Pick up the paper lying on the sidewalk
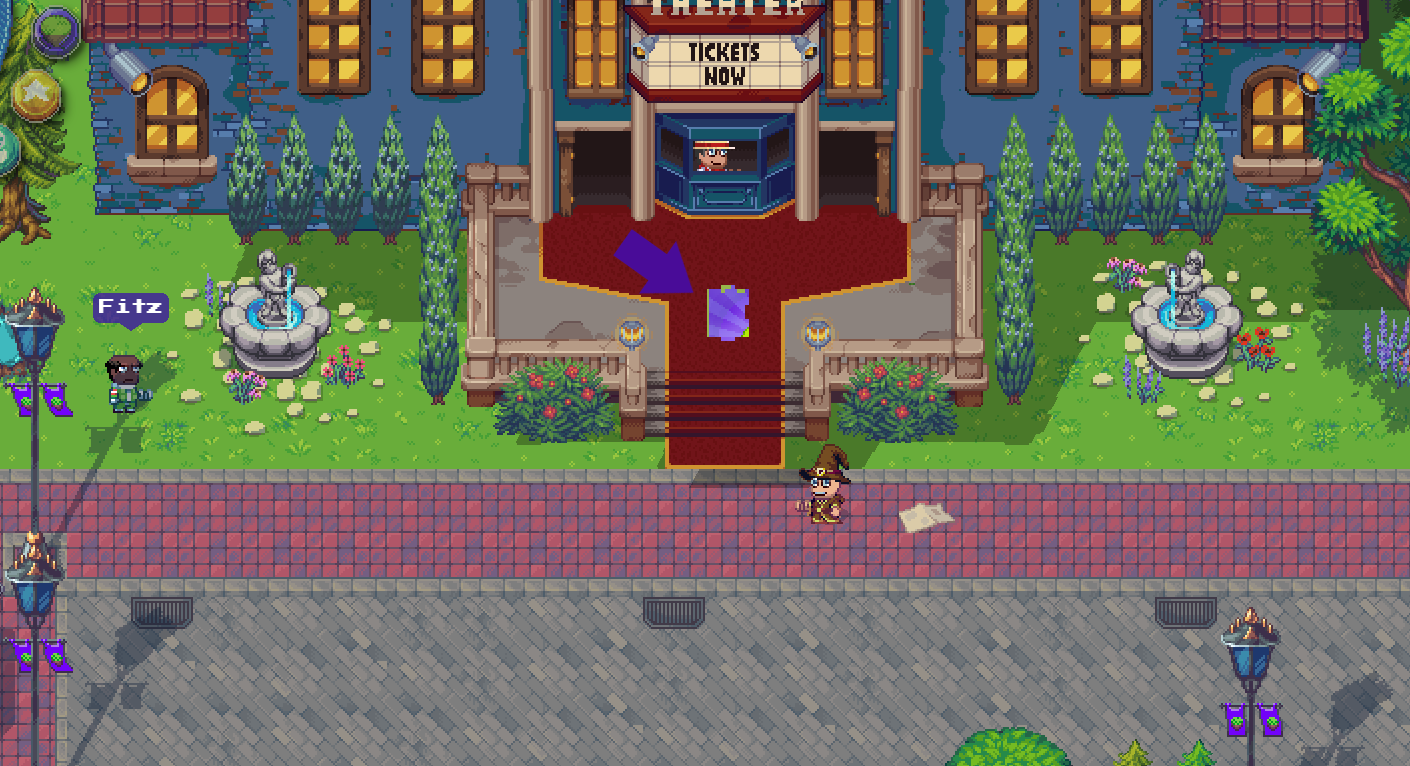 pos(925,517)
